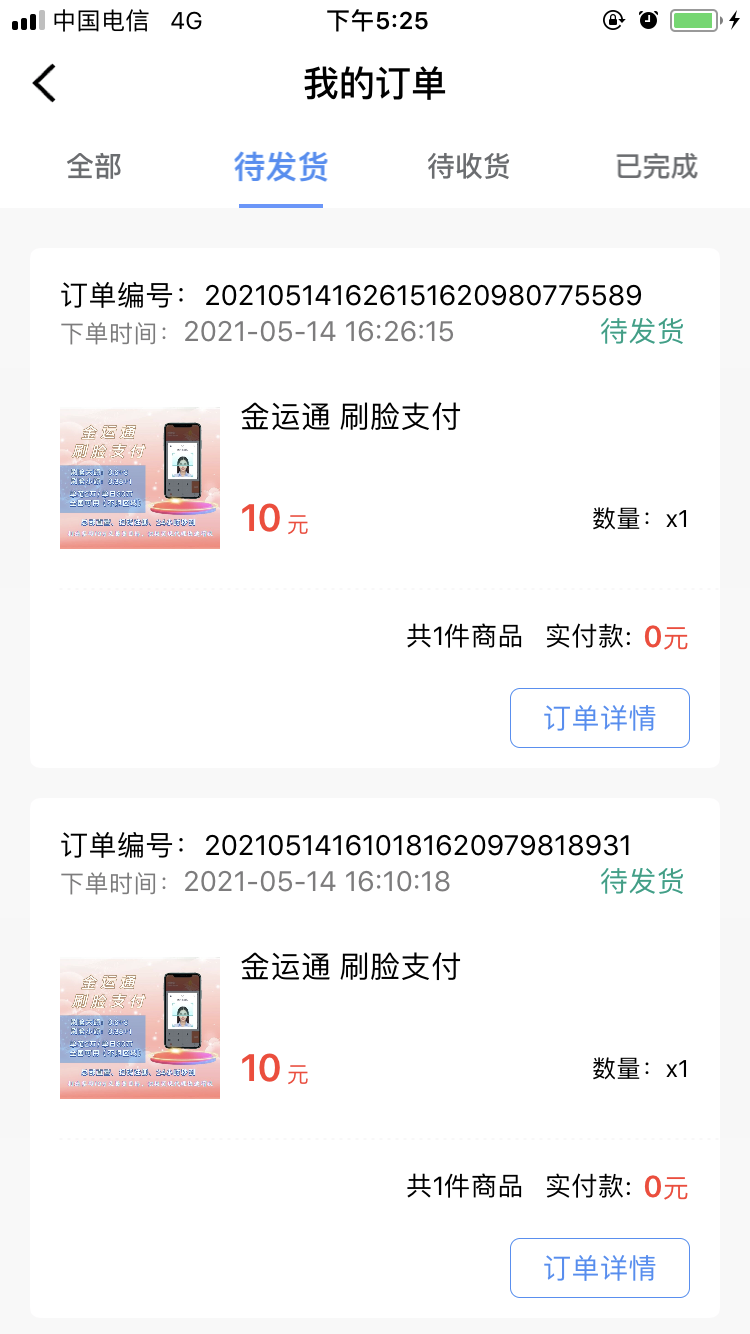Select the 待发货 tab
The height and width of the screenshot is (1334, 750).
[x=281, y=166]
